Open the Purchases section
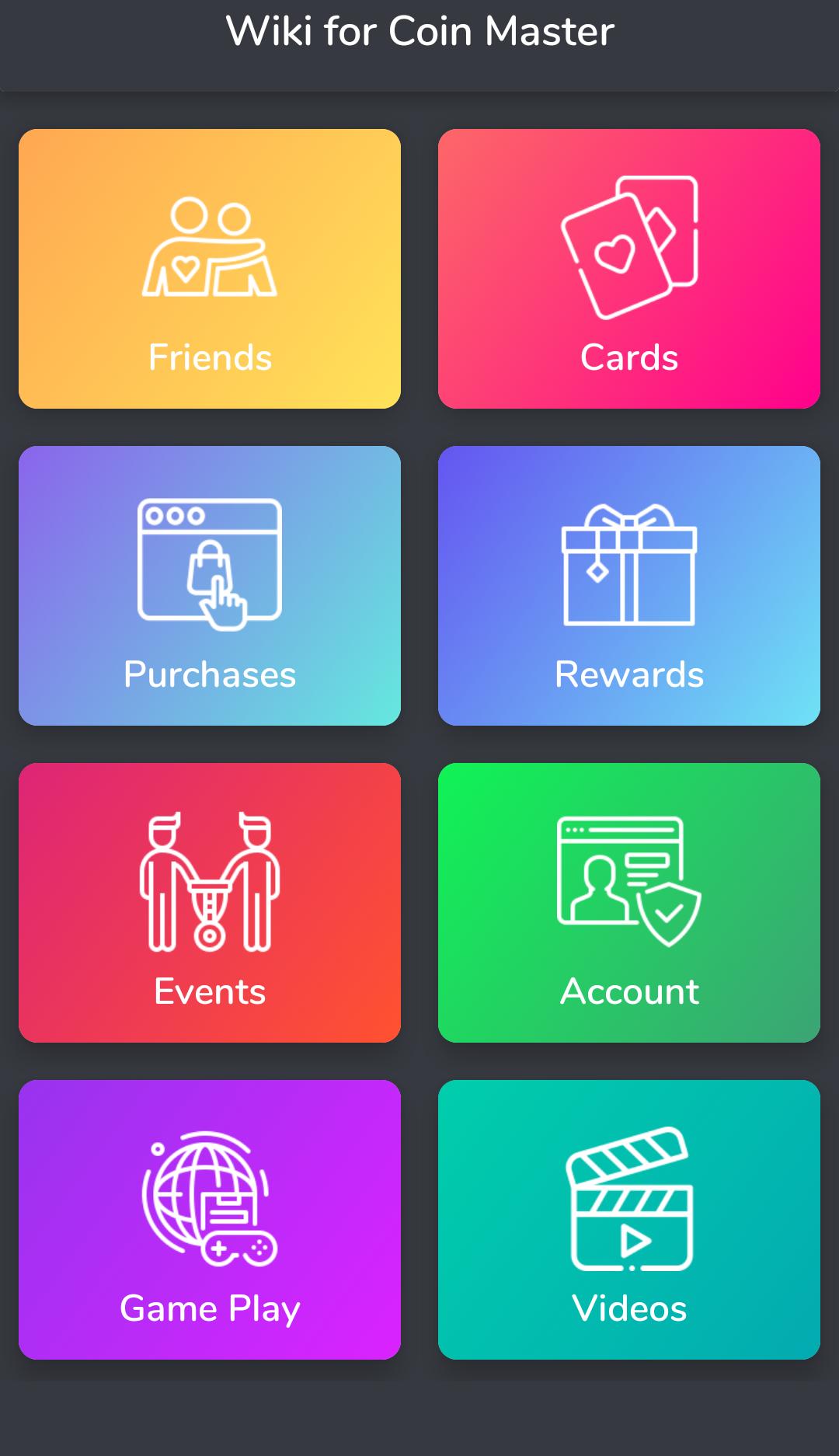Screen dimensions: 839x1456 210,586
